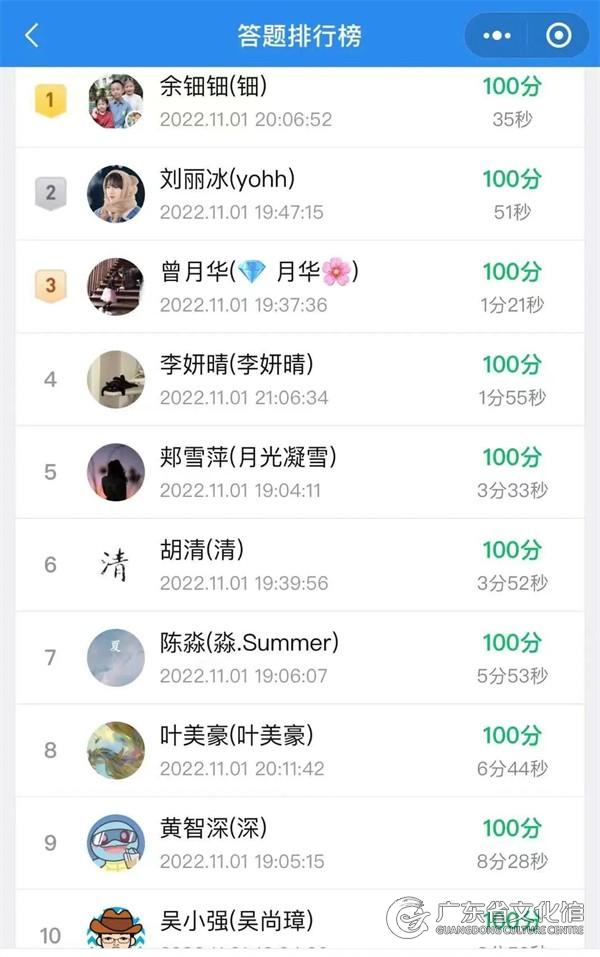
Task: Open the mini program's three-dot menu
Action: tap(496, 36)
